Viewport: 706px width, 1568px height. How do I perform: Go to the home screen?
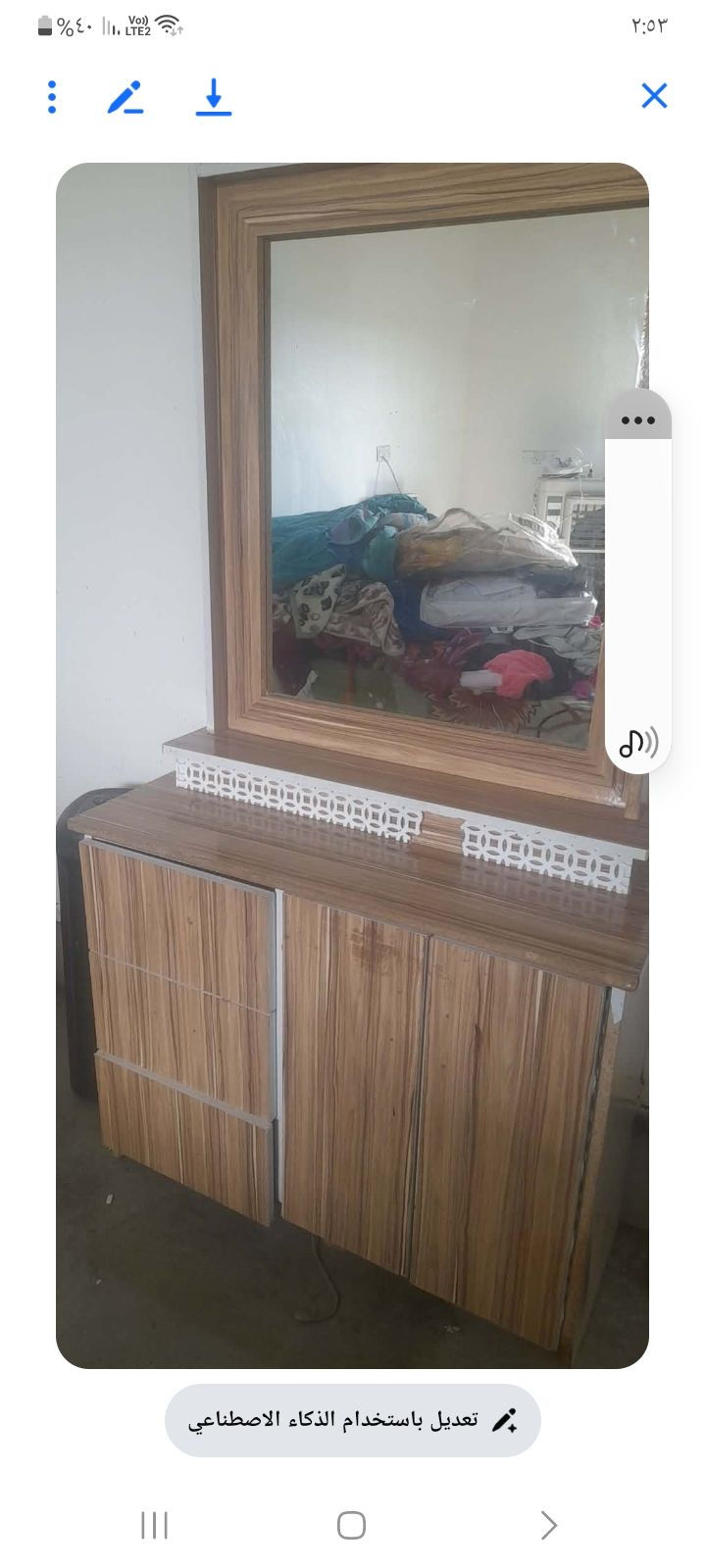[351, 1525]
